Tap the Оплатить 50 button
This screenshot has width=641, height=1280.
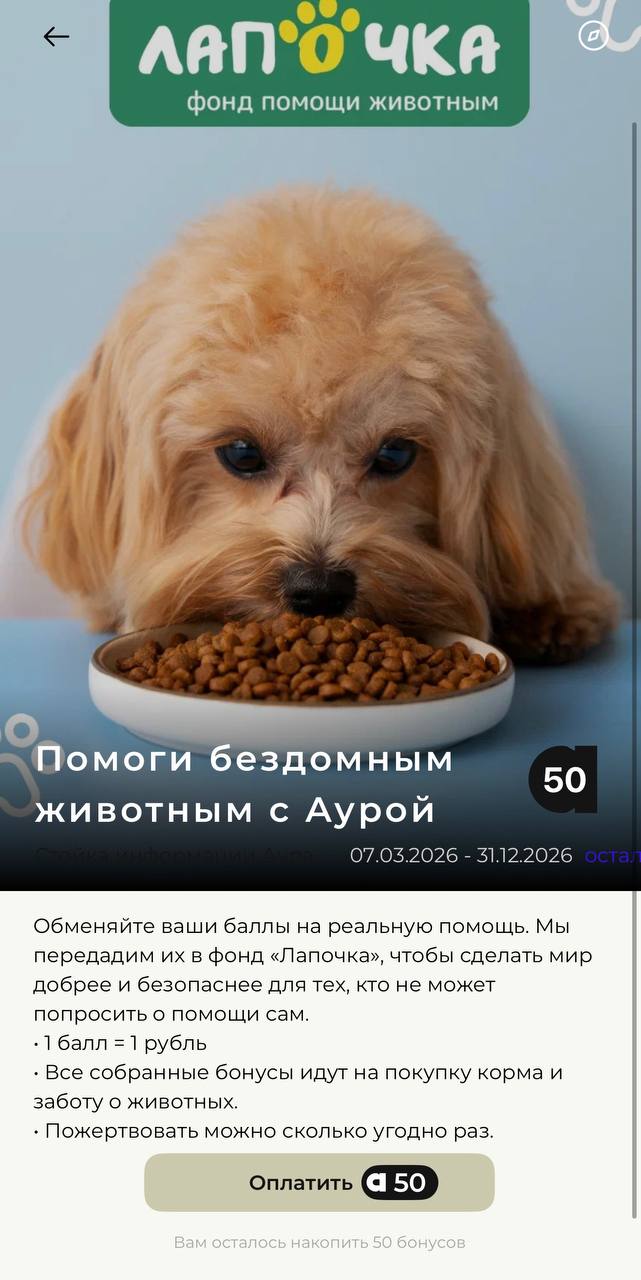319,1183
